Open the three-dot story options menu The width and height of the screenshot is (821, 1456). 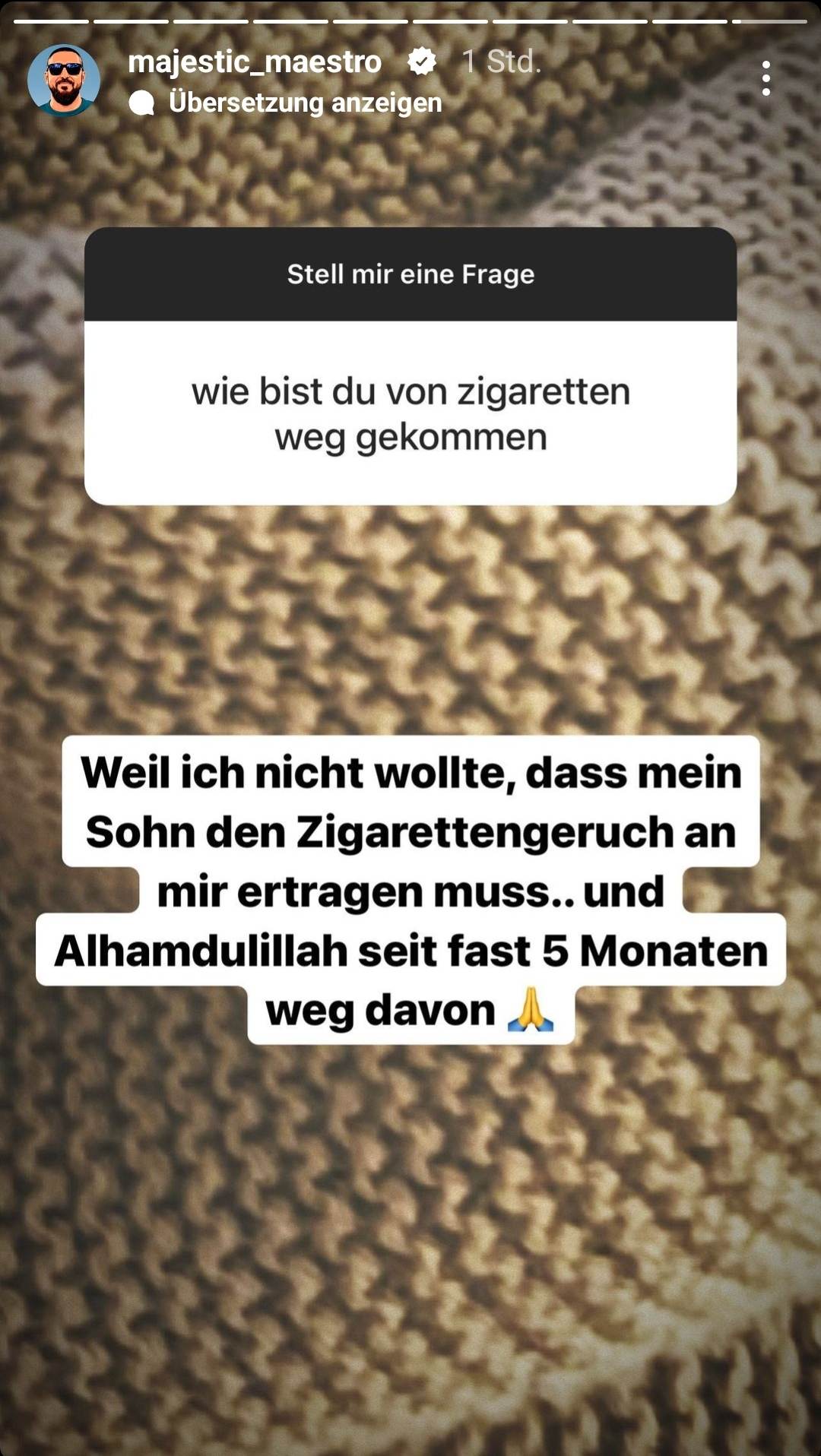click(x=766, y=78)
